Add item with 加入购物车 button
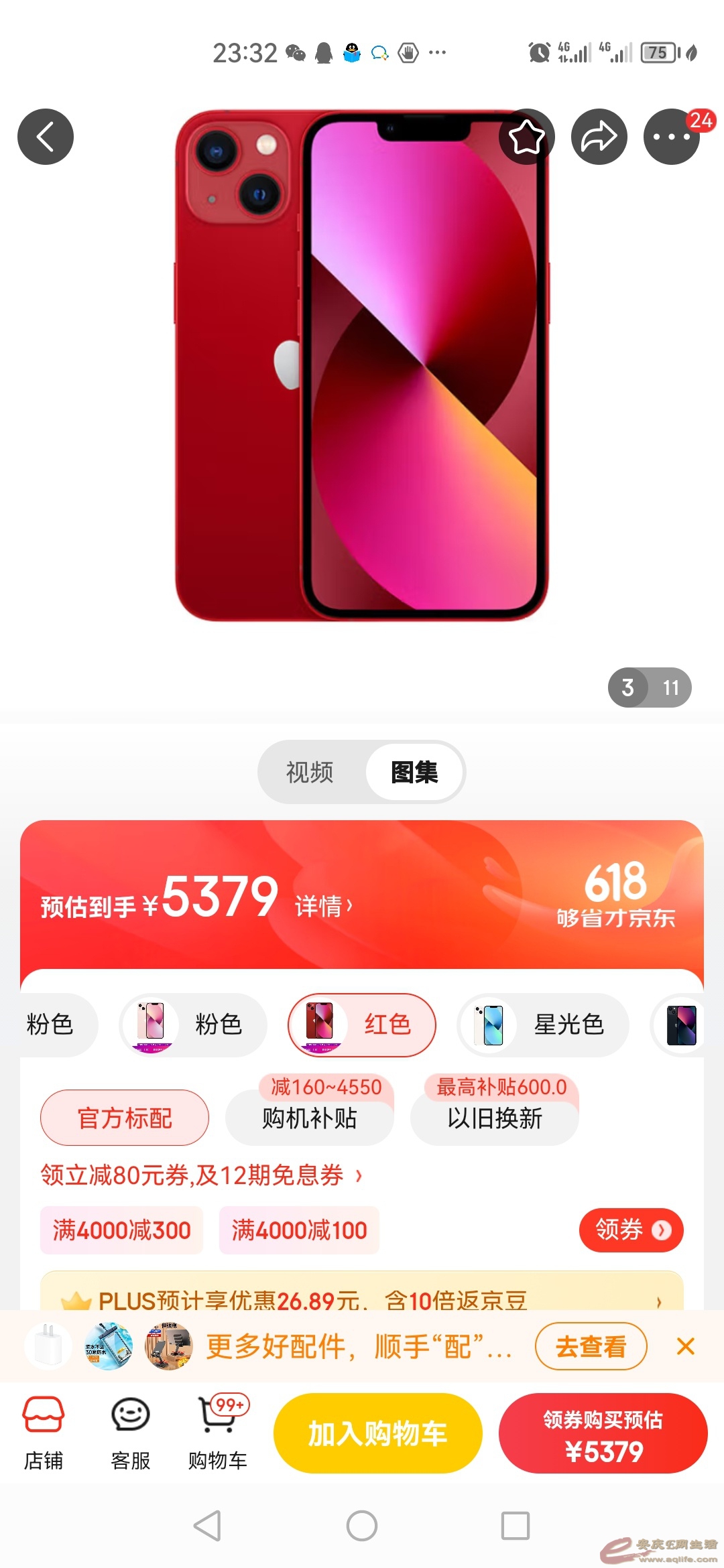The height and width of the screenshot is (1568, 724). (377, 1433)
